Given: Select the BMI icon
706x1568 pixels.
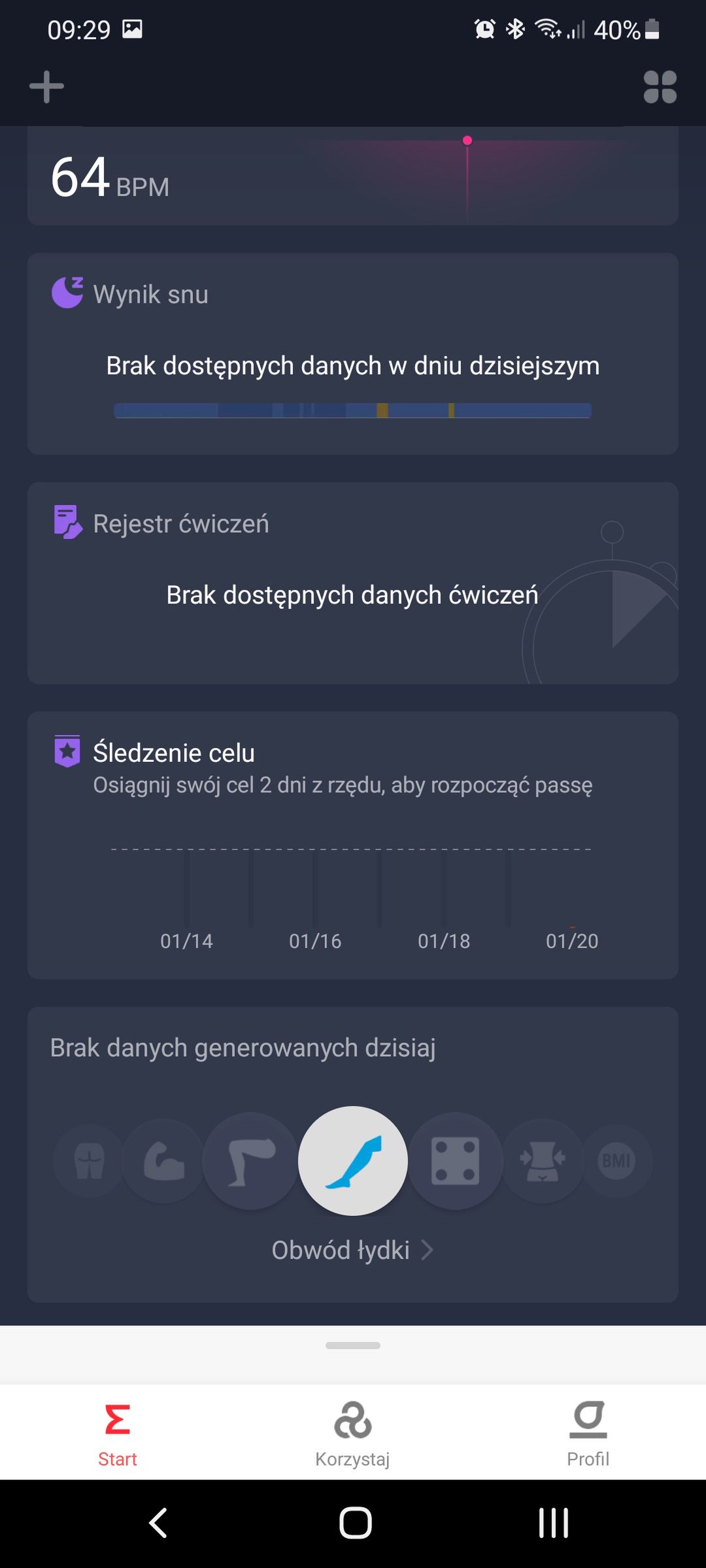Looking at the screenshot, I should click(616, 1161).
